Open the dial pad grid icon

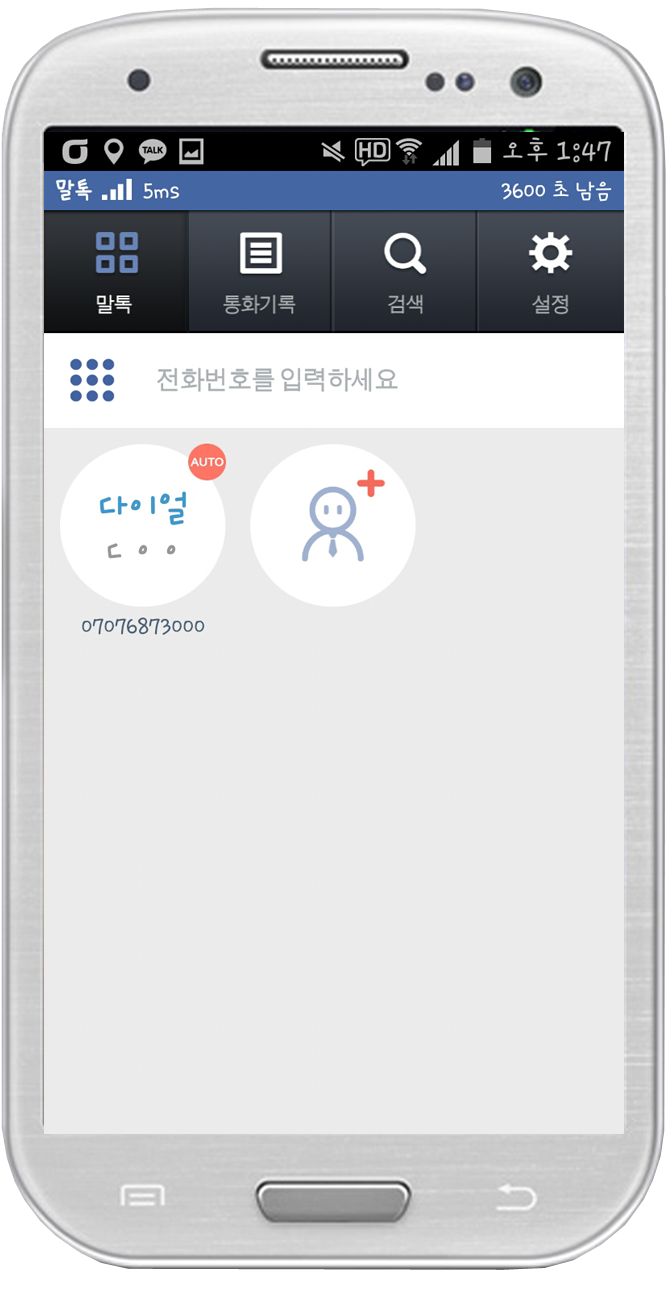click(x=92, y=380)
